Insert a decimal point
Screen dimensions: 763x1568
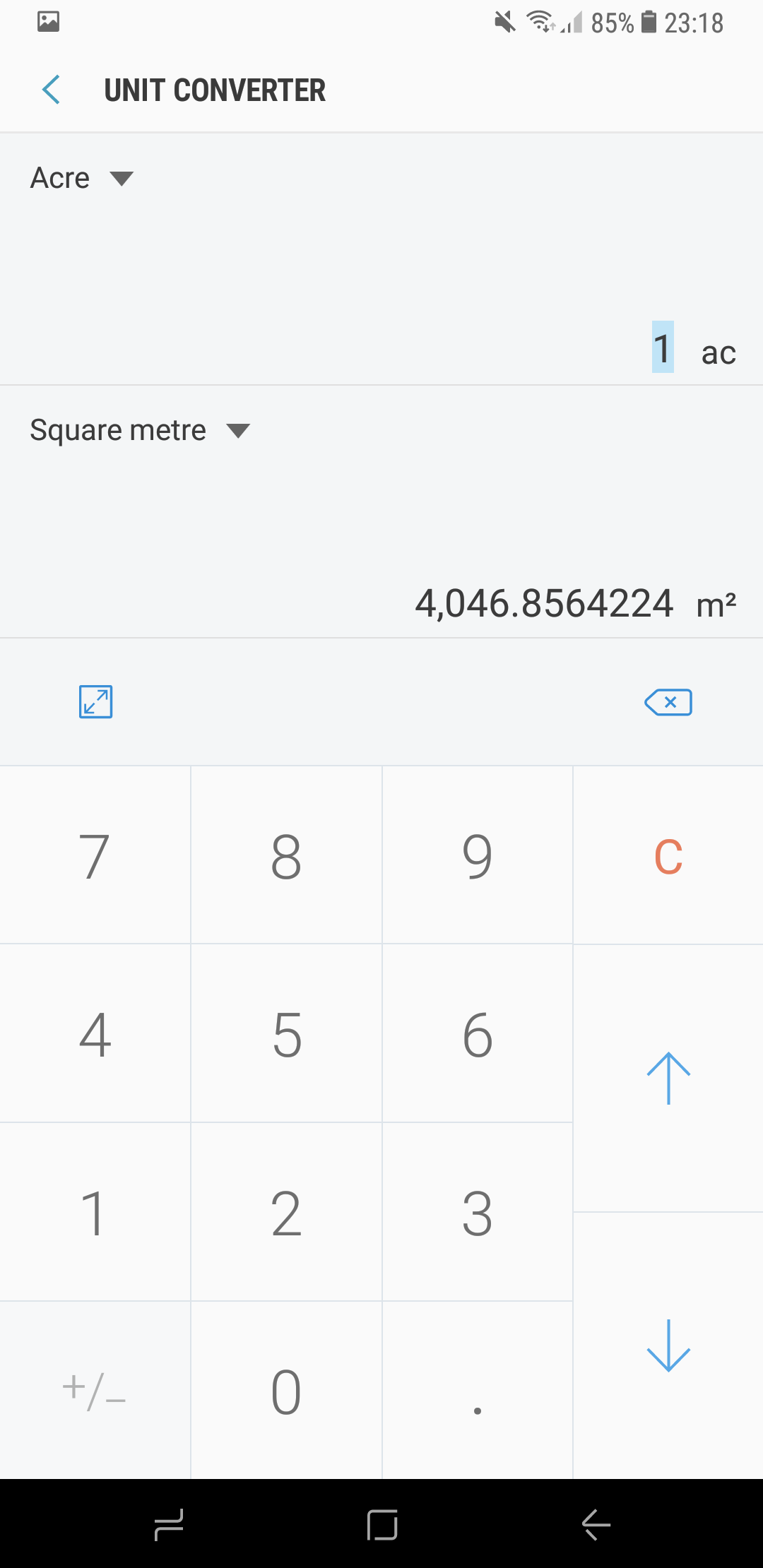click(478, 1391)
